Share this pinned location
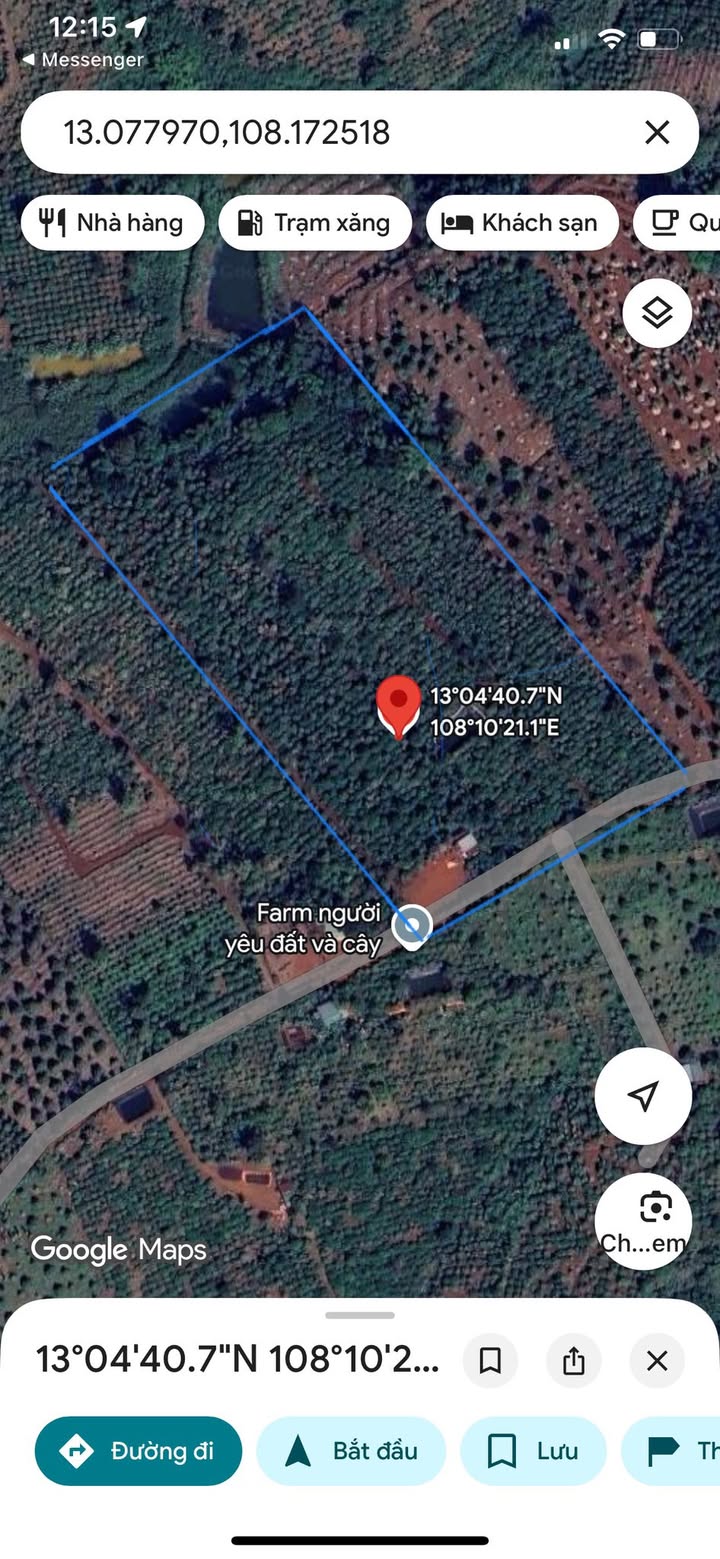Screen dimensions: 720x1559 [x=573, y=1360]
